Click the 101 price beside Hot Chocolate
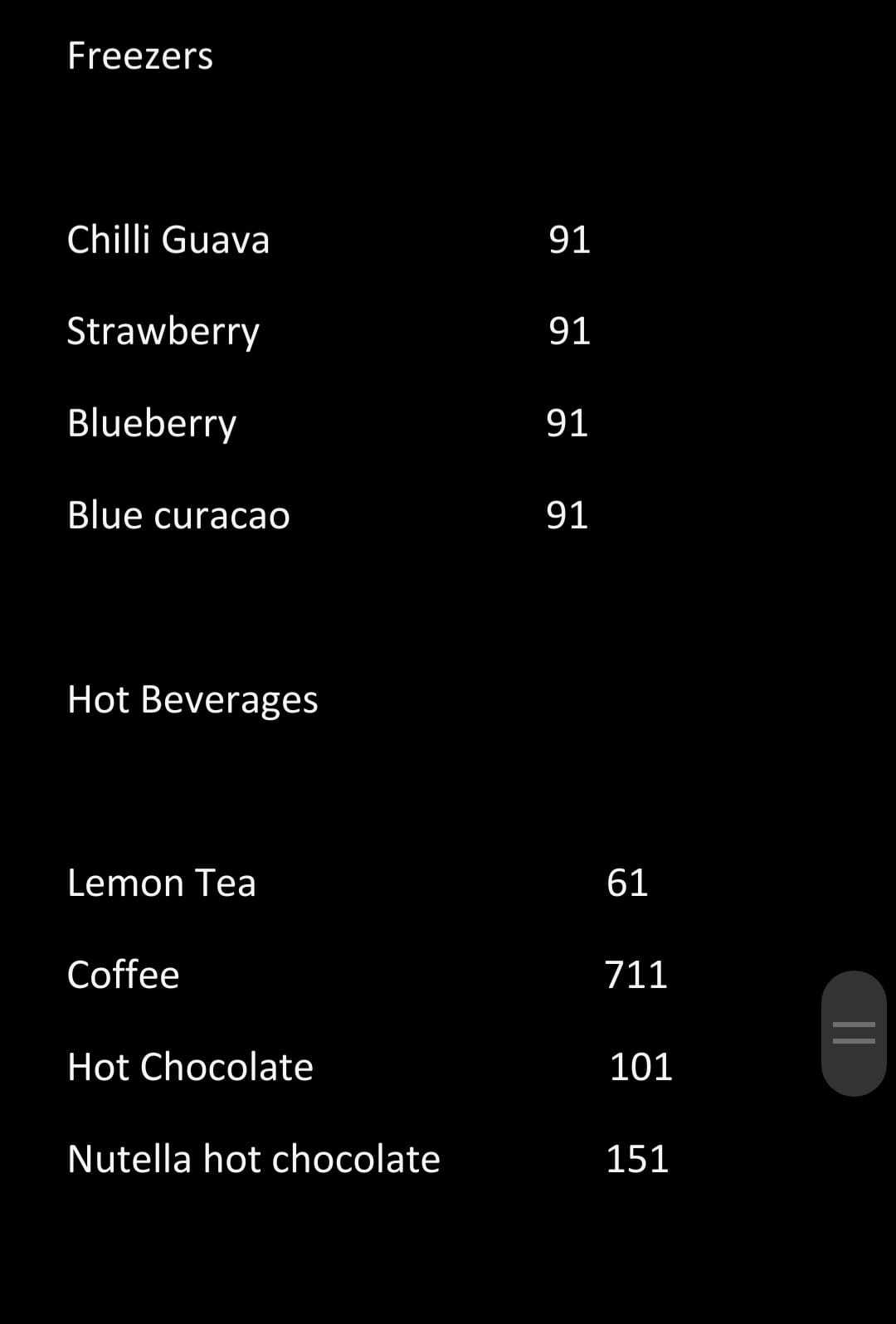Image resolution: width=896 pixels, height=1324 pixels. (641, 1067)
